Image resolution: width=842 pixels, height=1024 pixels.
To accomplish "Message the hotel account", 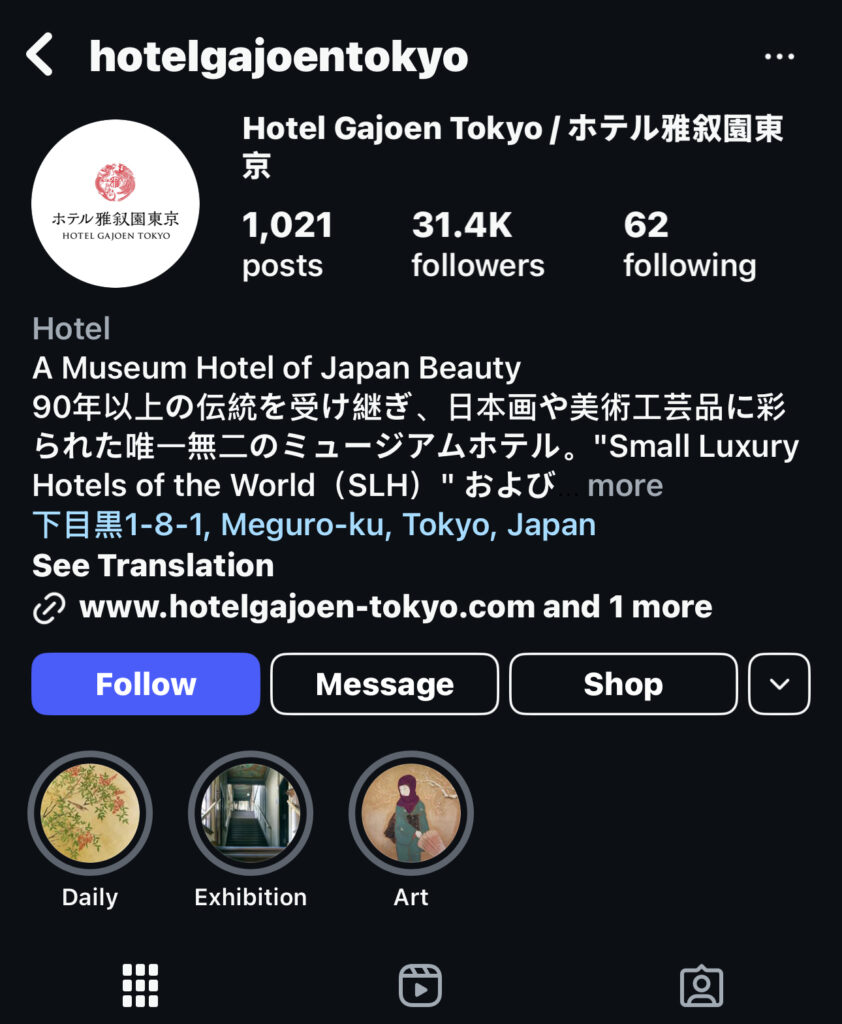I will point(384,684).
